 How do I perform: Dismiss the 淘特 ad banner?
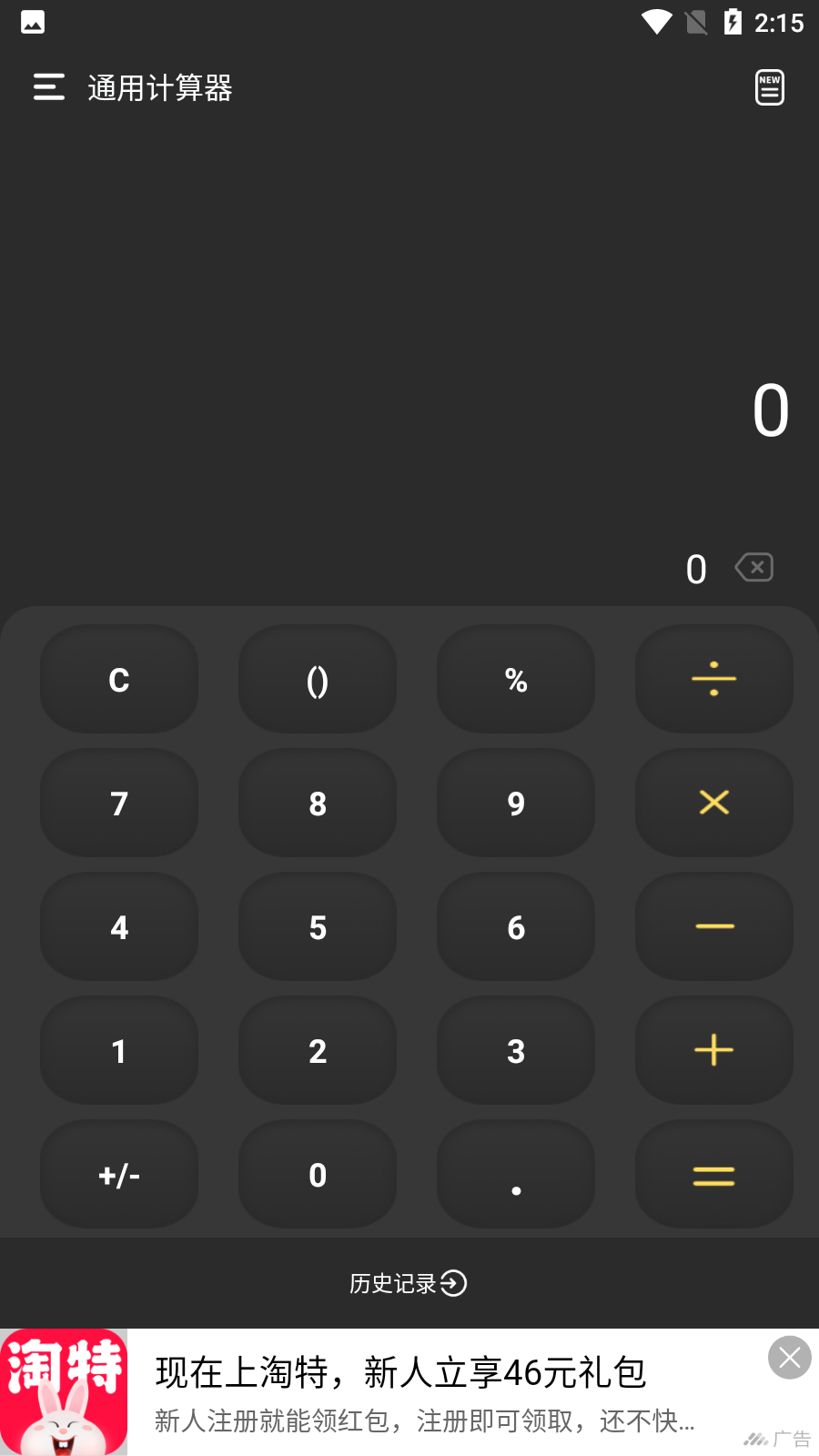(789, 1358)
